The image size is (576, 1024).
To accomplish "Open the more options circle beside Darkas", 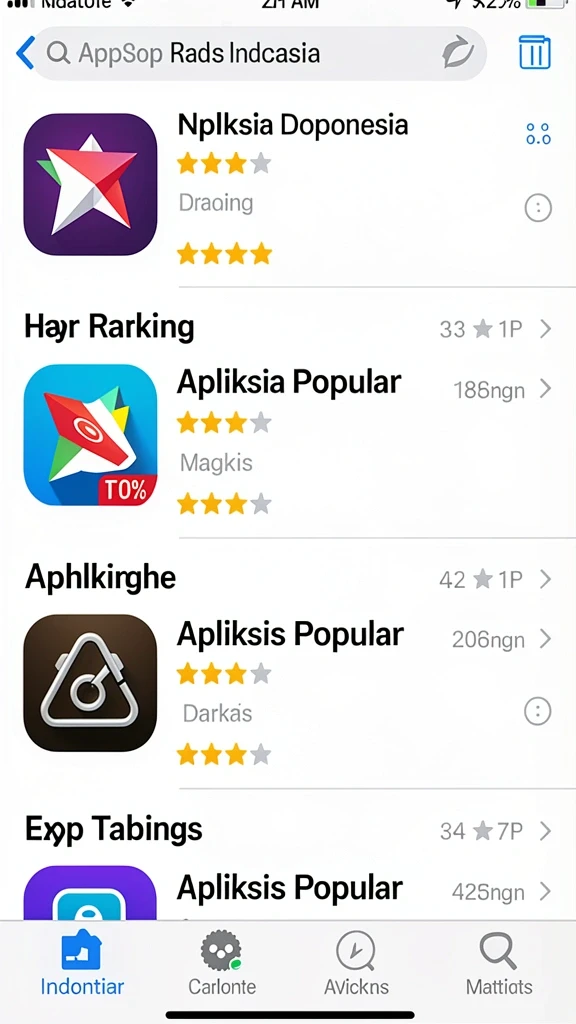I will tap(538, 711).
